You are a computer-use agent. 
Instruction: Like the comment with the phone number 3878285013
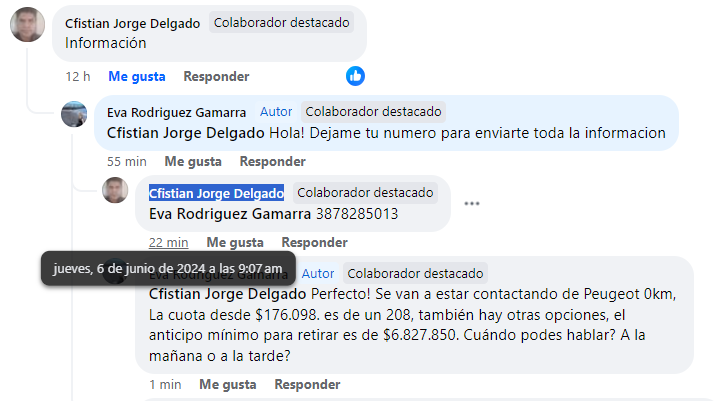(235, 242)
